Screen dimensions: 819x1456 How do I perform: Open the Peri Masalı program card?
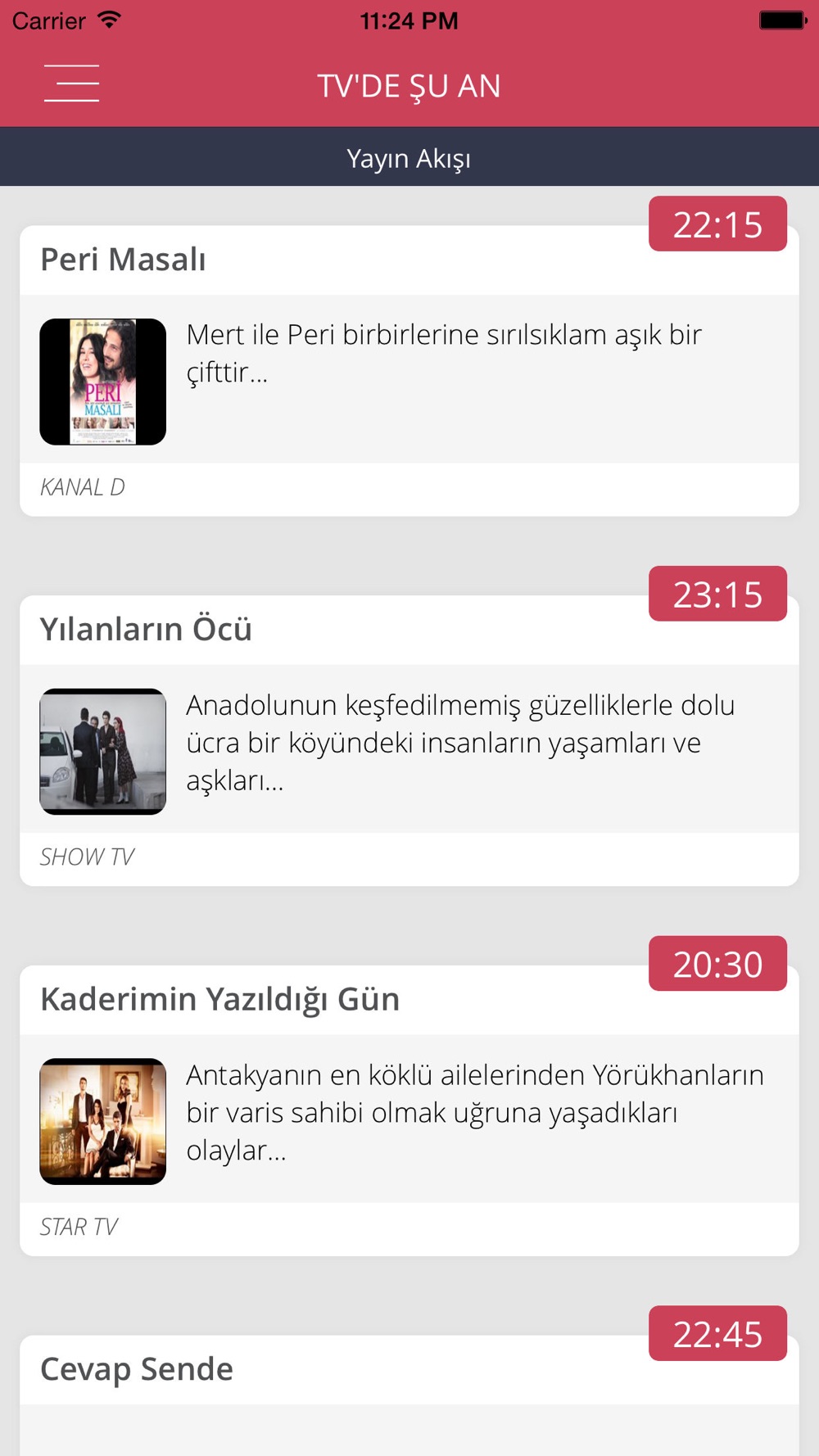click(409, 370)
